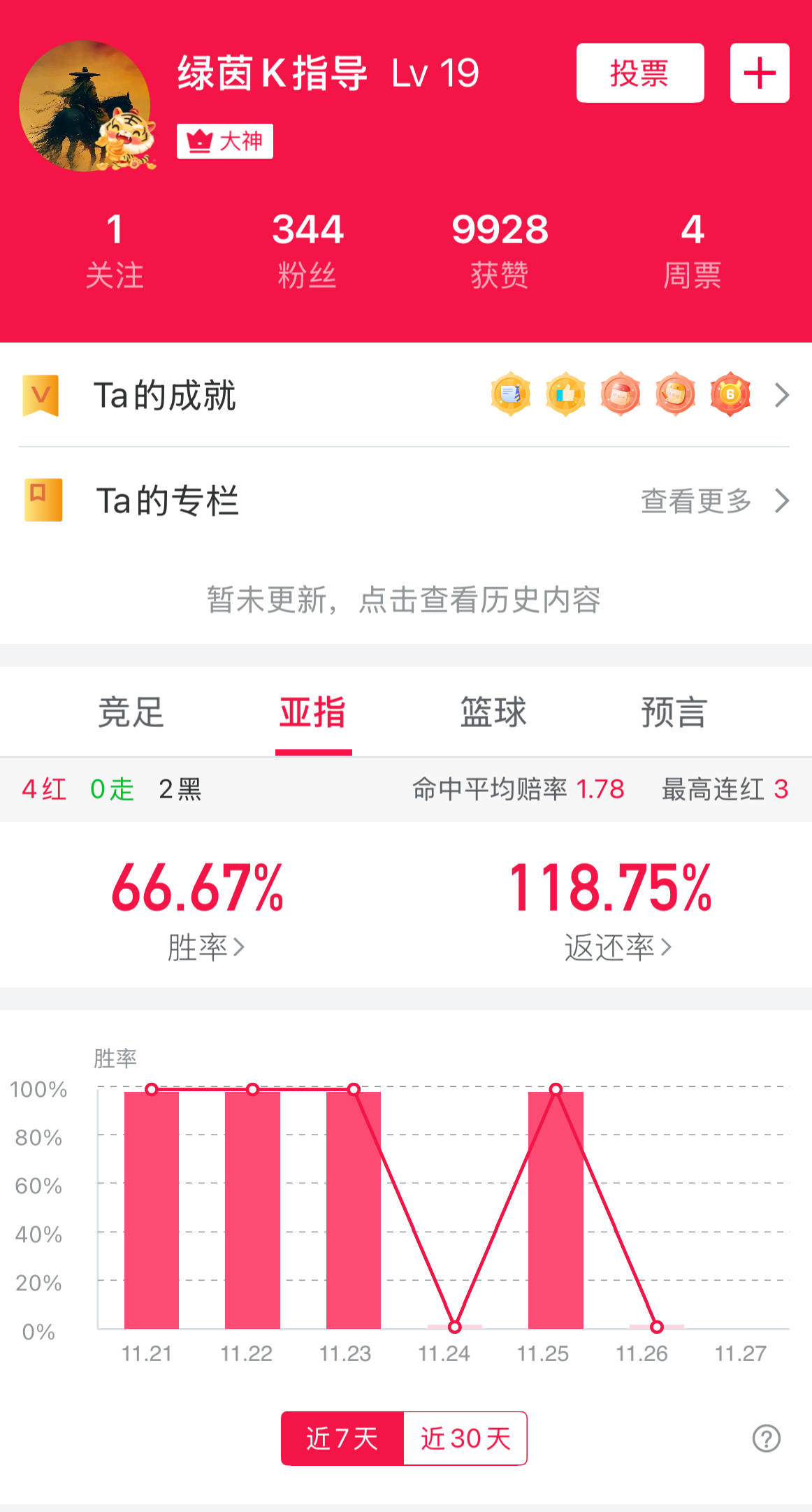Select the 亚指 tab
The image size is (812, 1512).
tap(313, 712)
